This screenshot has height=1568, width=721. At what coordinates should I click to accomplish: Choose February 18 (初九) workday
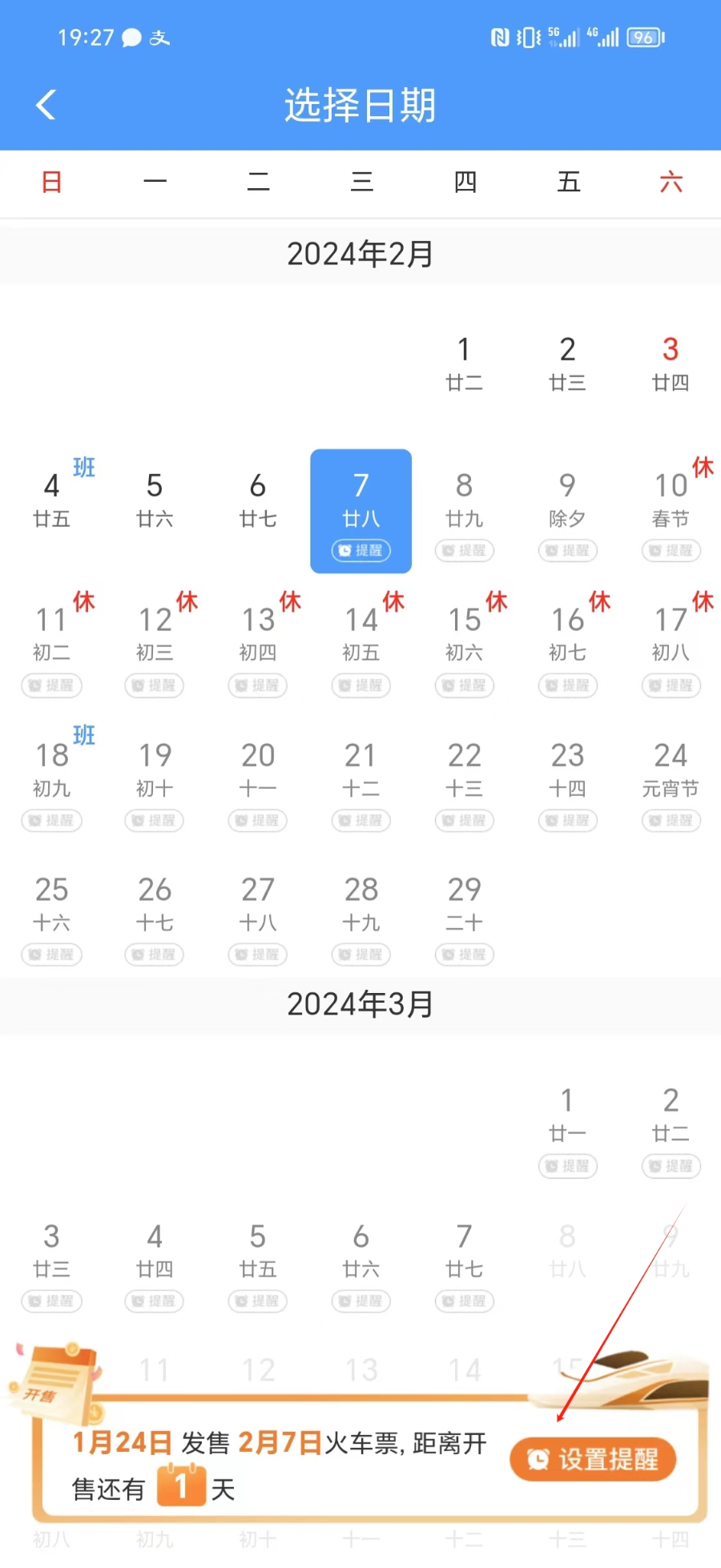point(52,769)
